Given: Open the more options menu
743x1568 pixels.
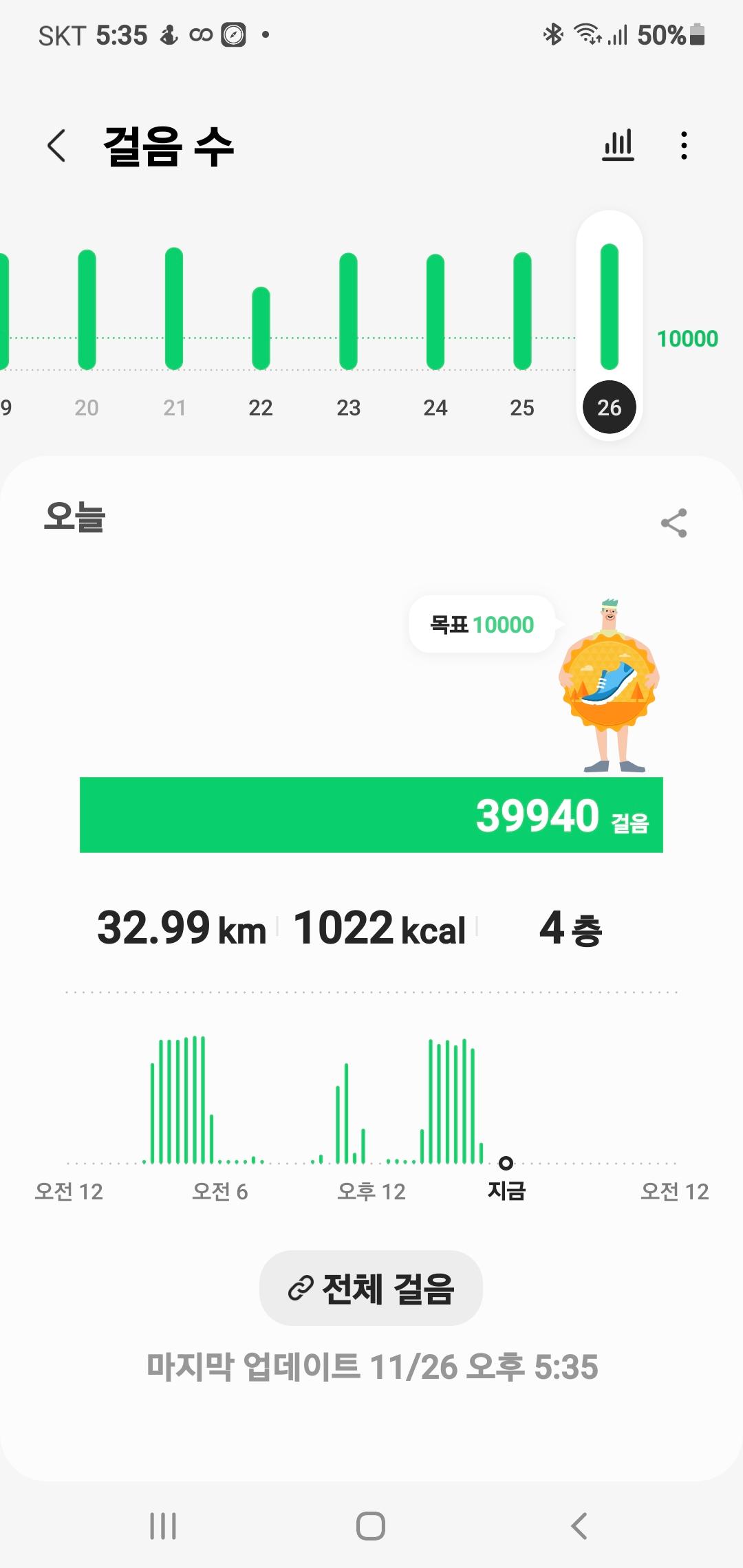Looking at the screenshot, I should pyautogui.click(x=683, y=145).
